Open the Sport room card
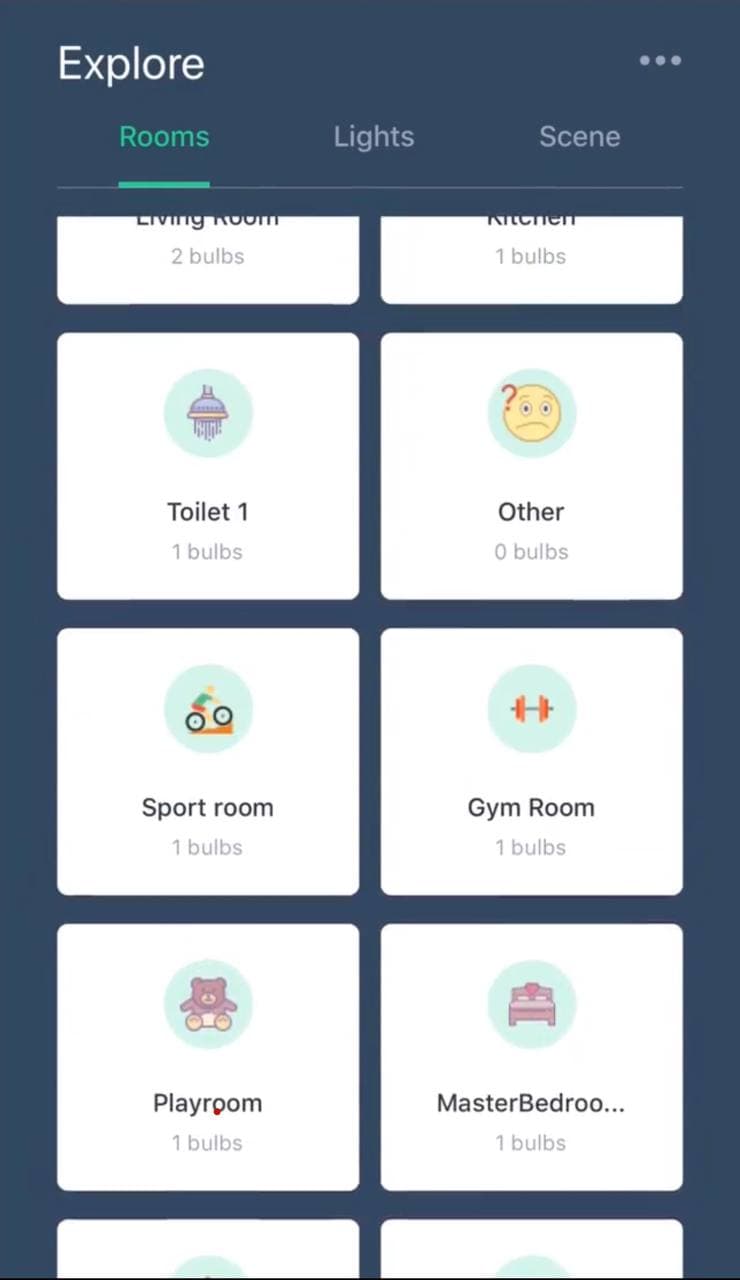This screenshot has height=1280, width=740. click(208, 761)
